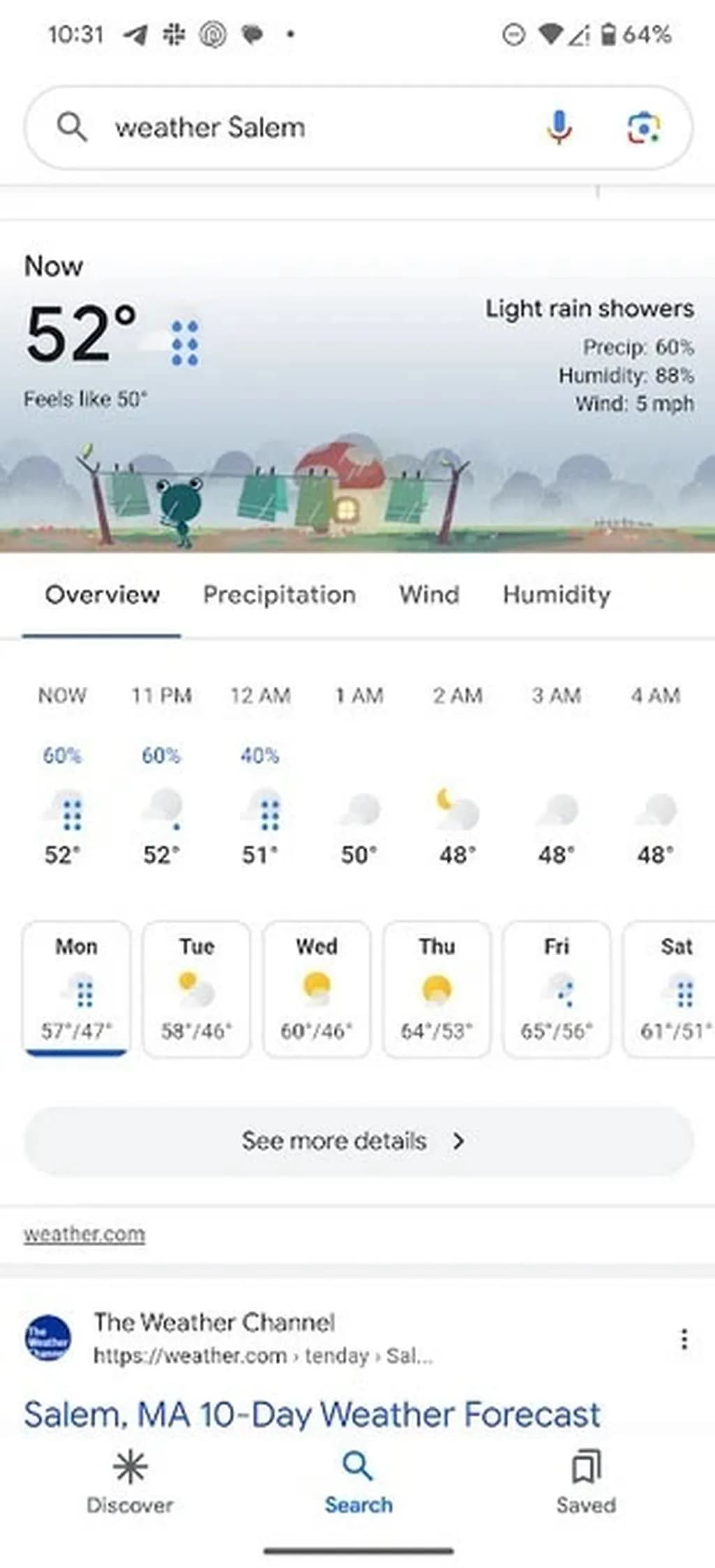The height and width of the screenshot is (1568, 715).
Task: Switch to the Wind tab
Action: [429, 595]
